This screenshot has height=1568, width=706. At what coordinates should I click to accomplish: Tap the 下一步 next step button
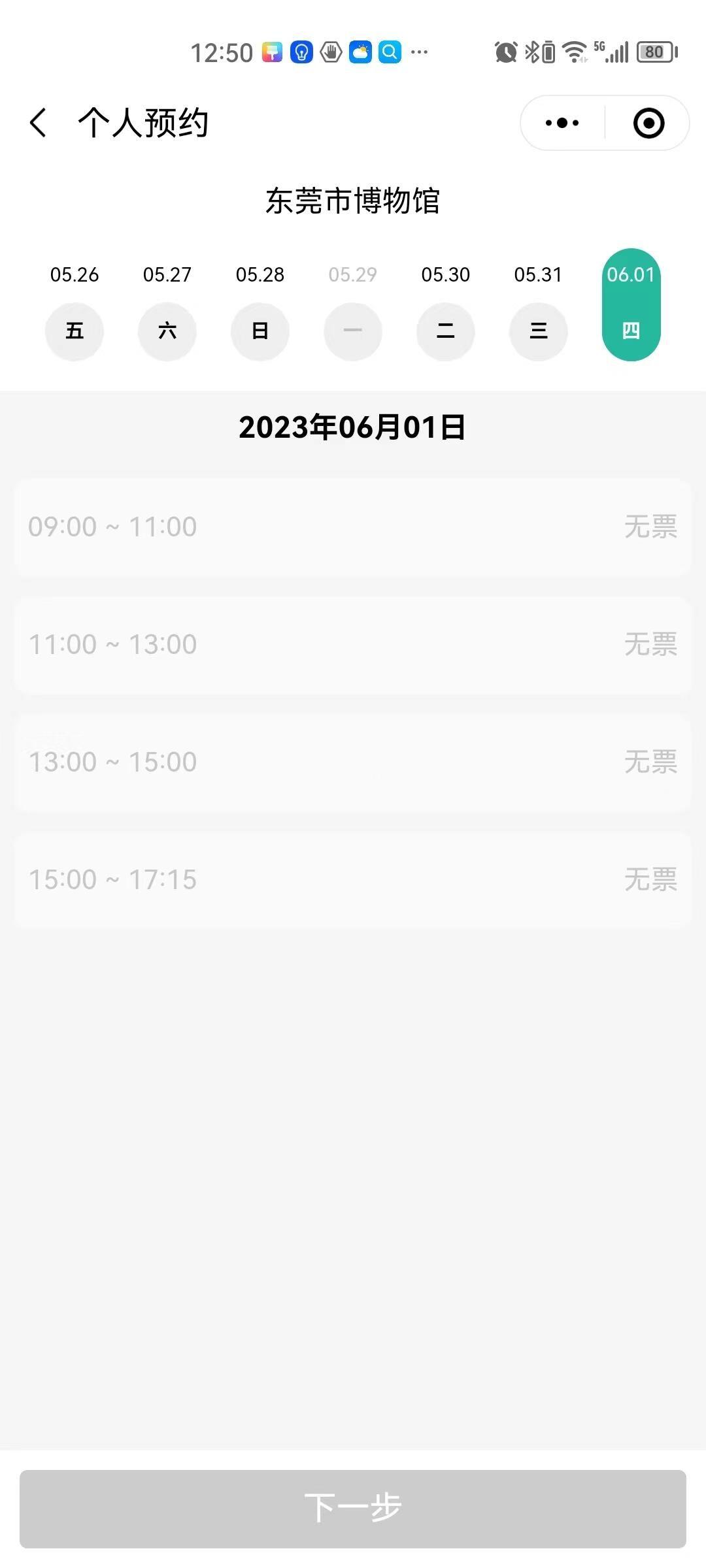[353, 1509]
